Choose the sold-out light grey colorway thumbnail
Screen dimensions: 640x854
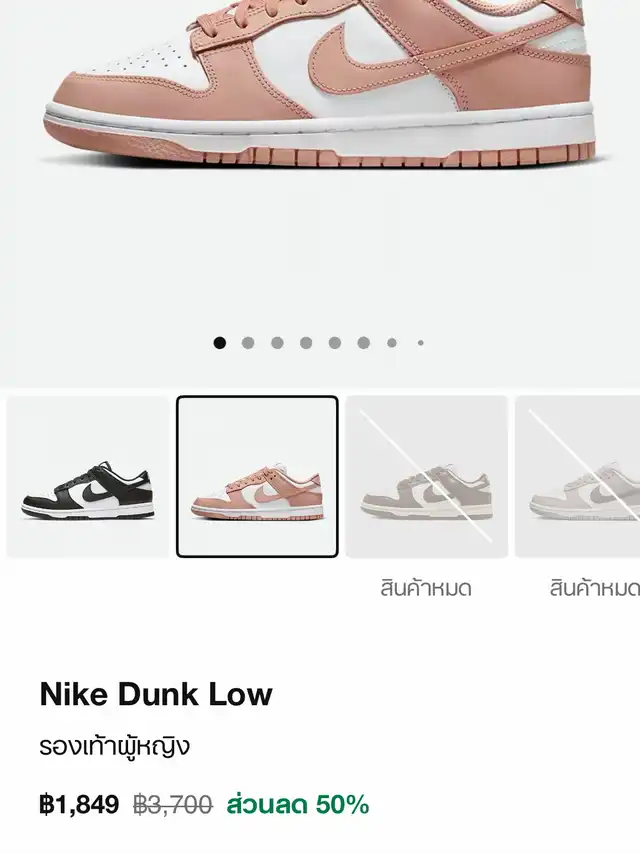pyautogui.click(x=578, y=477)
